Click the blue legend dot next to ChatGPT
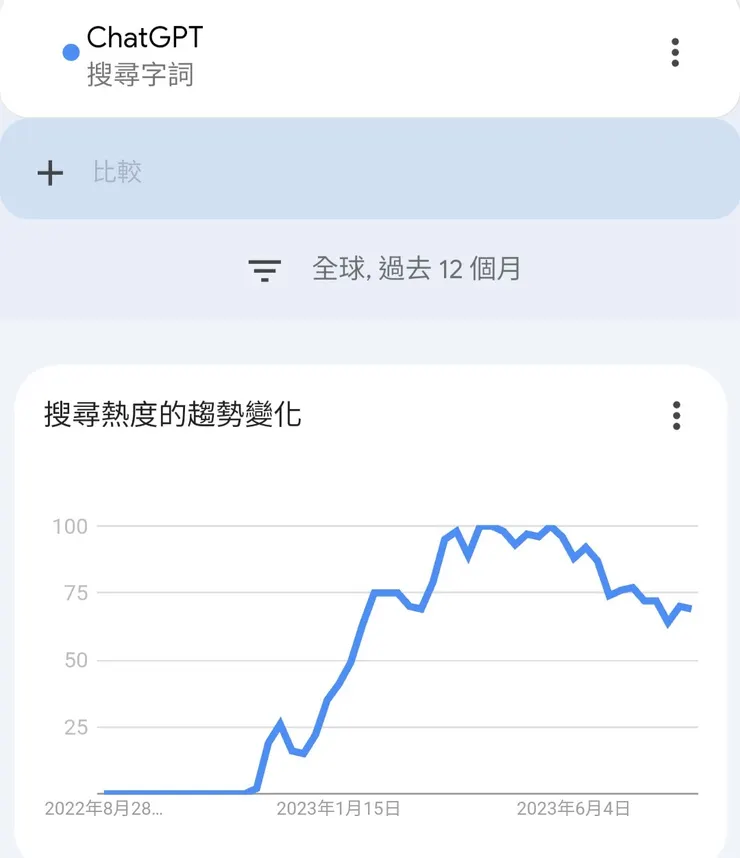This screenshot has height=858, width=740. 69,51
